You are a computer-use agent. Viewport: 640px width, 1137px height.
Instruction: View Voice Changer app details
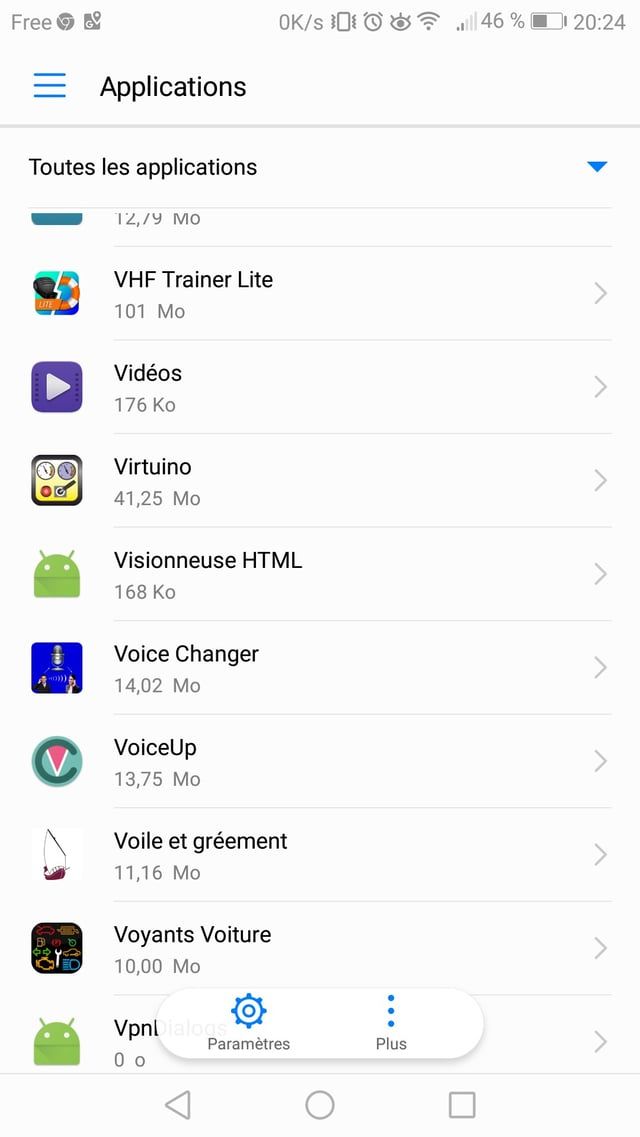(320, 668)
